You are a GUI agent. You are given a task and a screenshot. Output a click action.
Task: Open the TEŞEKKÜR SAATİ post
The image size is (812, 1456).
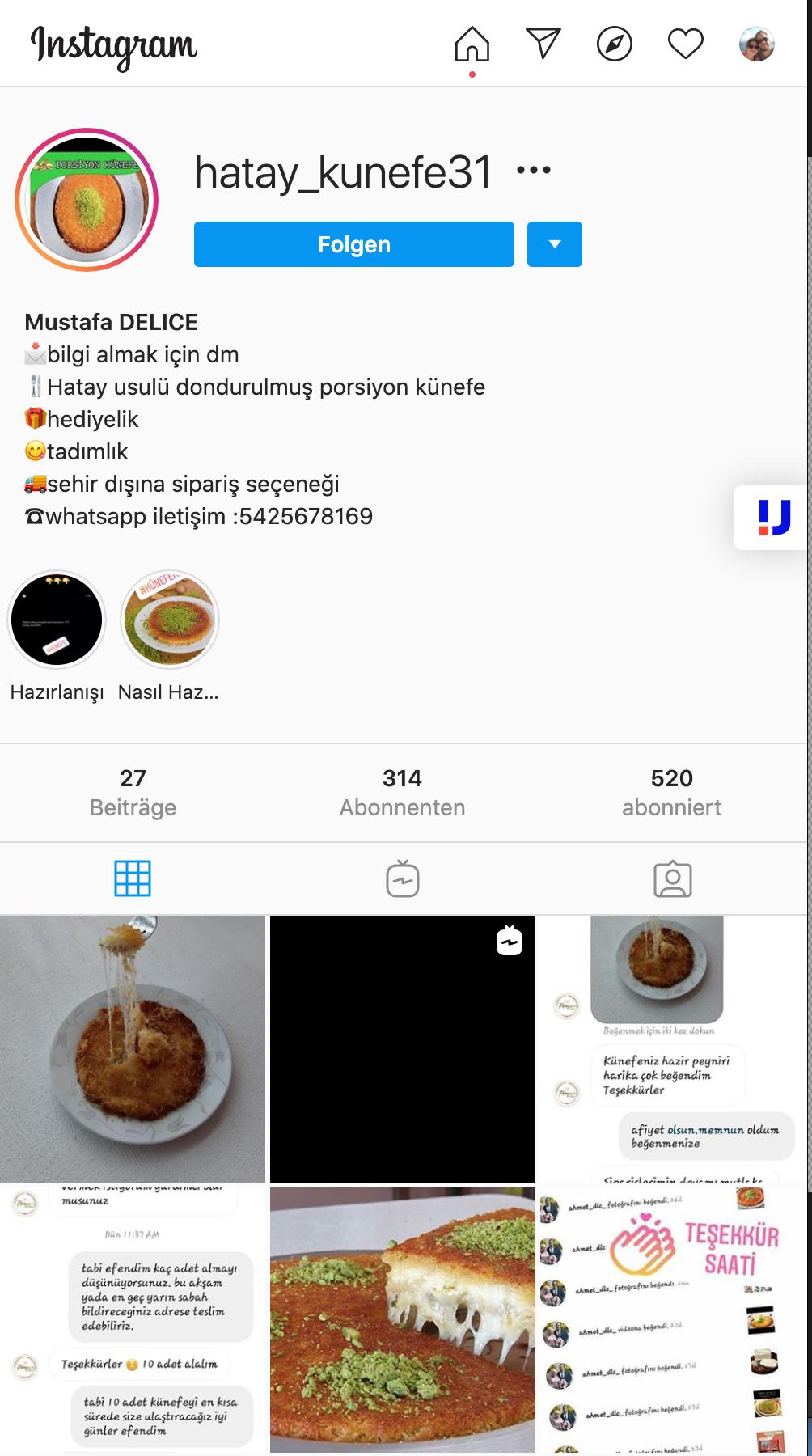pyautogui.click(x=673, y=1318)
